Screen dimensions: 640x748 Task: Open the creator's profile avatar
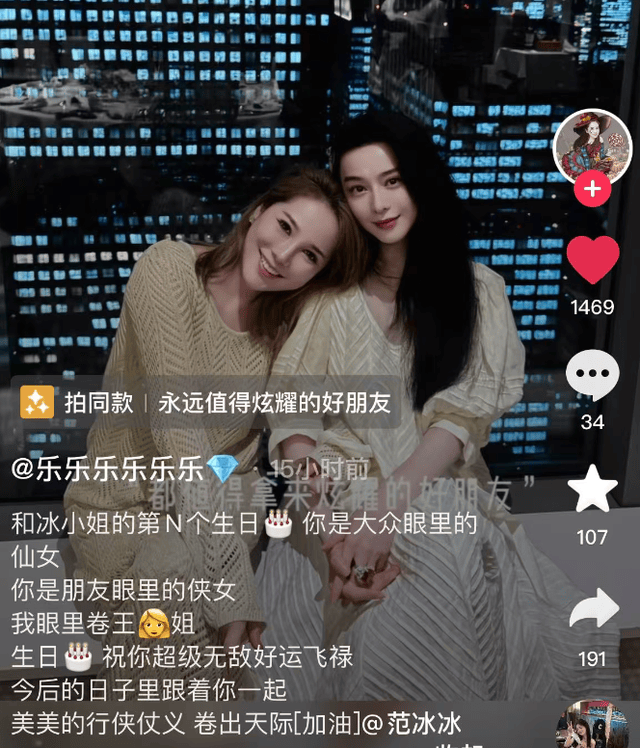(x=592, y=145)
